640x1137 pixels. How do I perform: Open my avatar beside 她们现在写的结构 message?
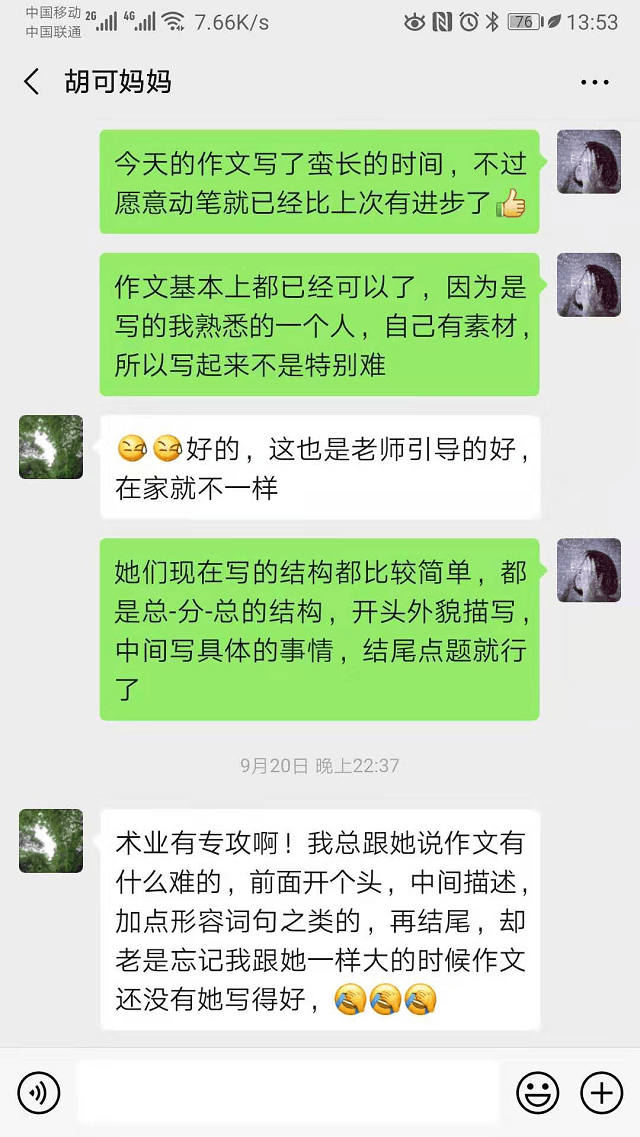coord(589,570)
